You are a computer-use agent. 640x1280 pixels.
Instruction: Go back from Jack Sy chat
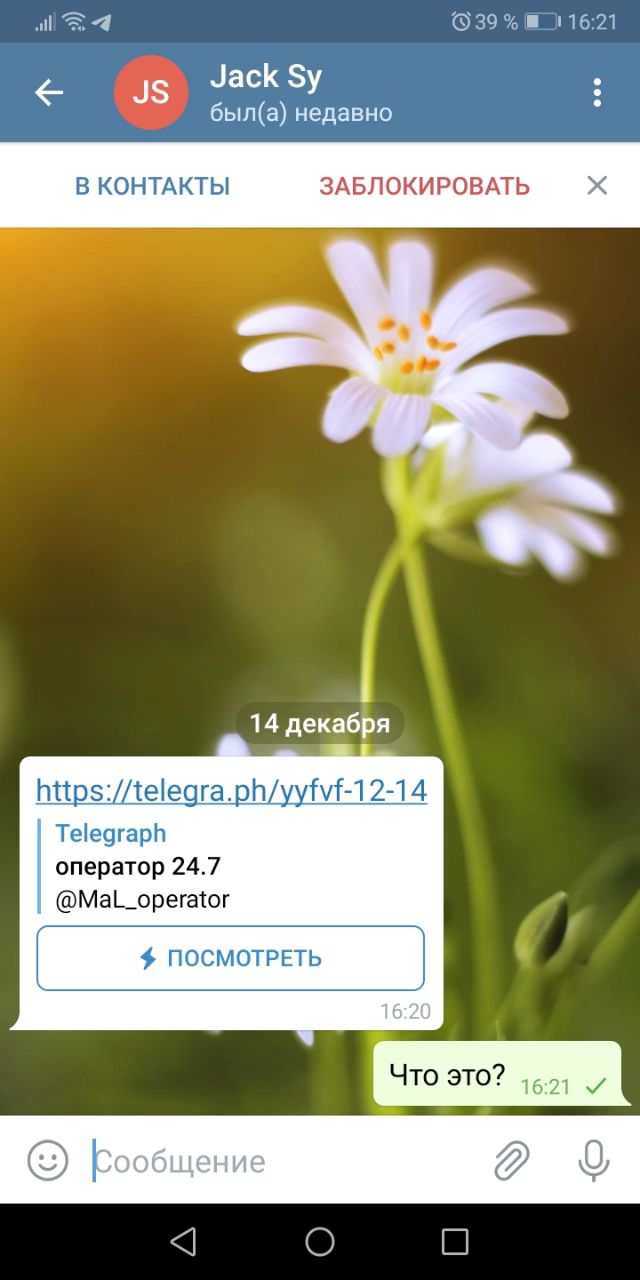click(48, 93)
